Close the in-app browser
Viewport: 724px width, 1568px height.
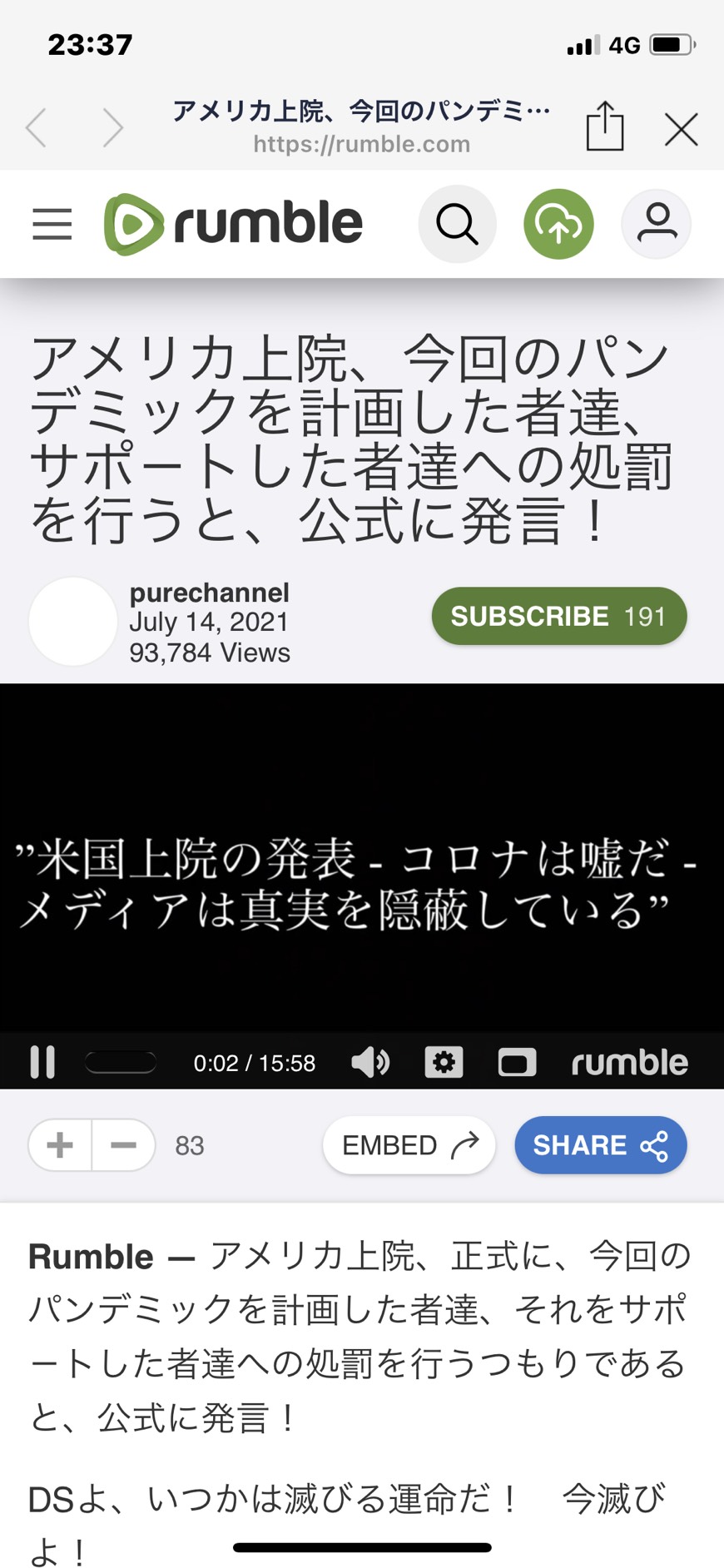click(x=681, y=129)
